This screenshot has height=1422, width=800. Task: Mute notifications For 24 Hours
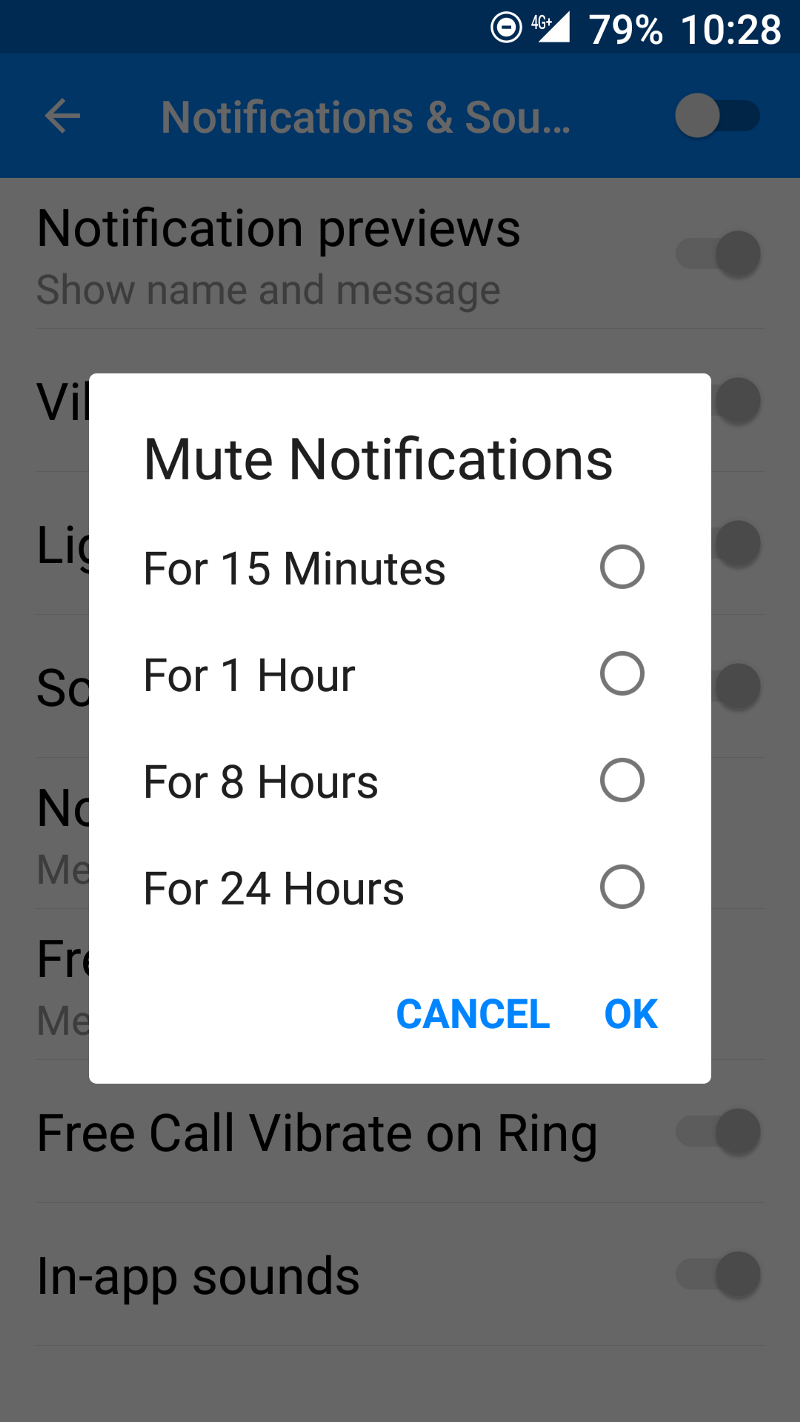pyautogui.click(x=621, y=888)
